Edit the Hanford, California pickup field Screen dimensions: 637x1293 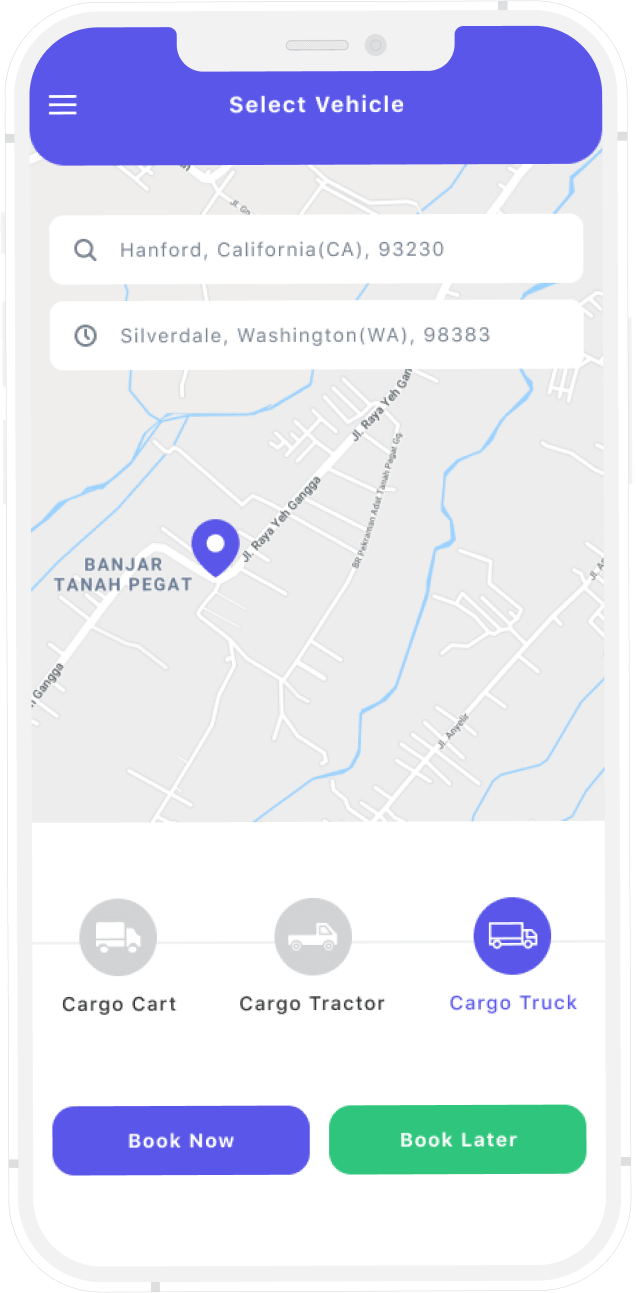(x=316, y=249)
